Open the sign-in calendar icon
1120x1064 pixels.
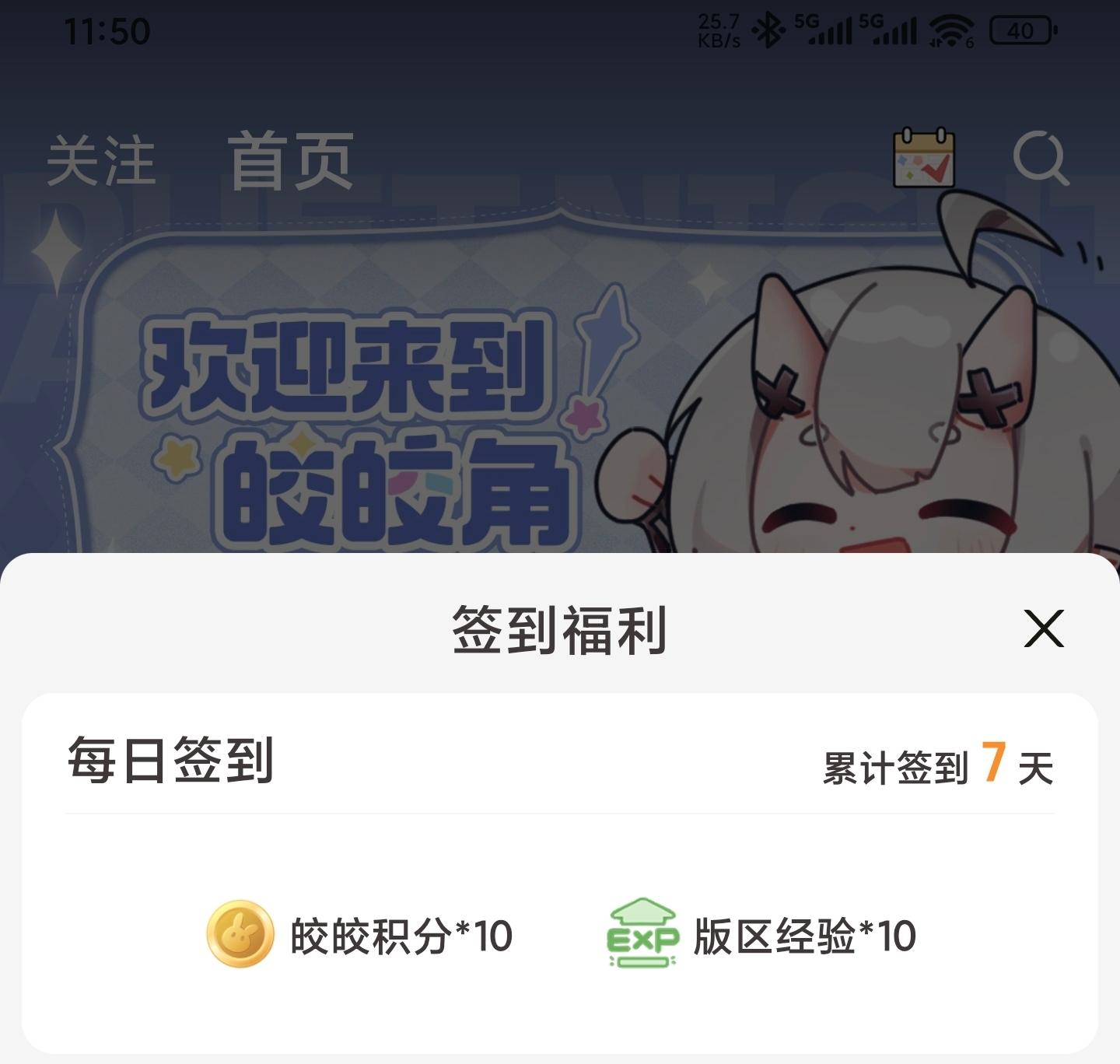click(x=923, y=158)
